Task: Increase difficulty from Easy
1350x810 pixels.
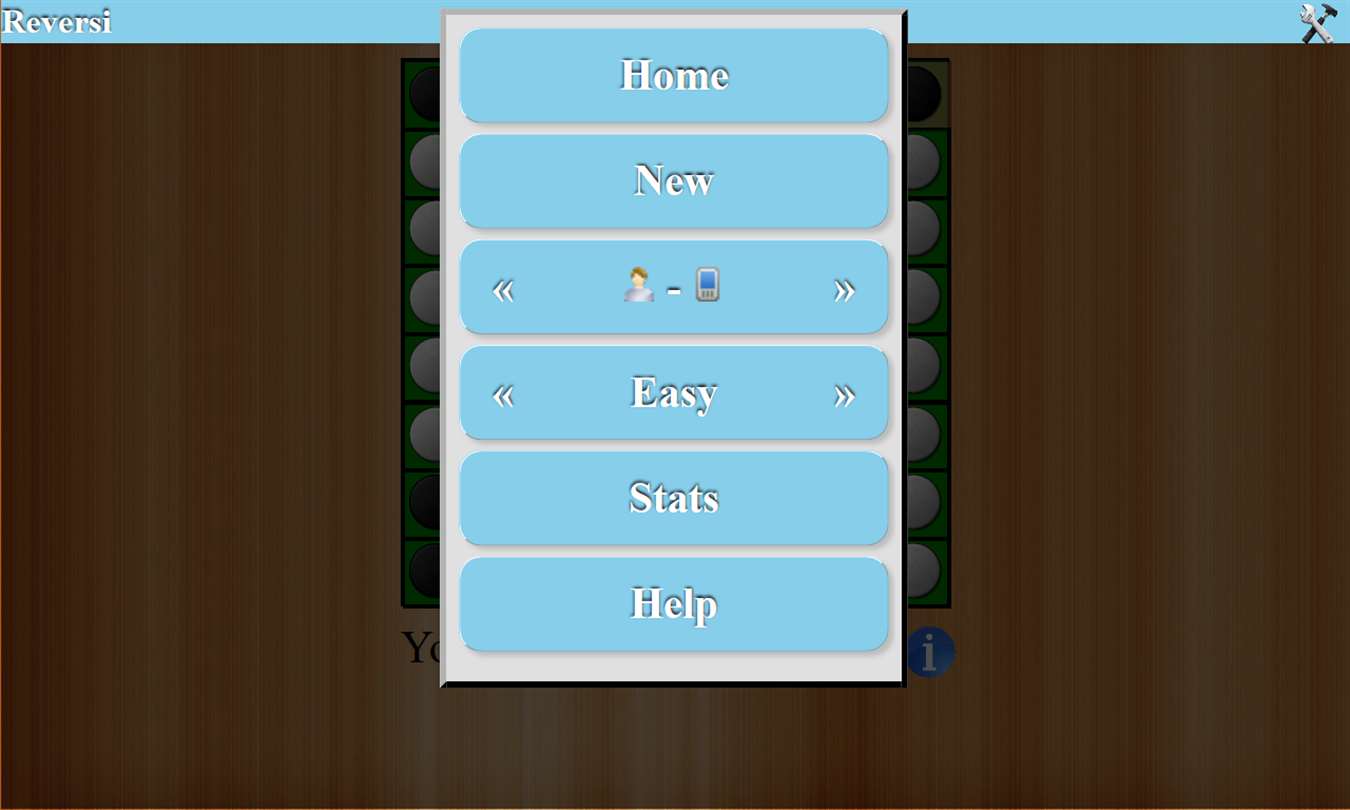Action: [x=844, y=395]
